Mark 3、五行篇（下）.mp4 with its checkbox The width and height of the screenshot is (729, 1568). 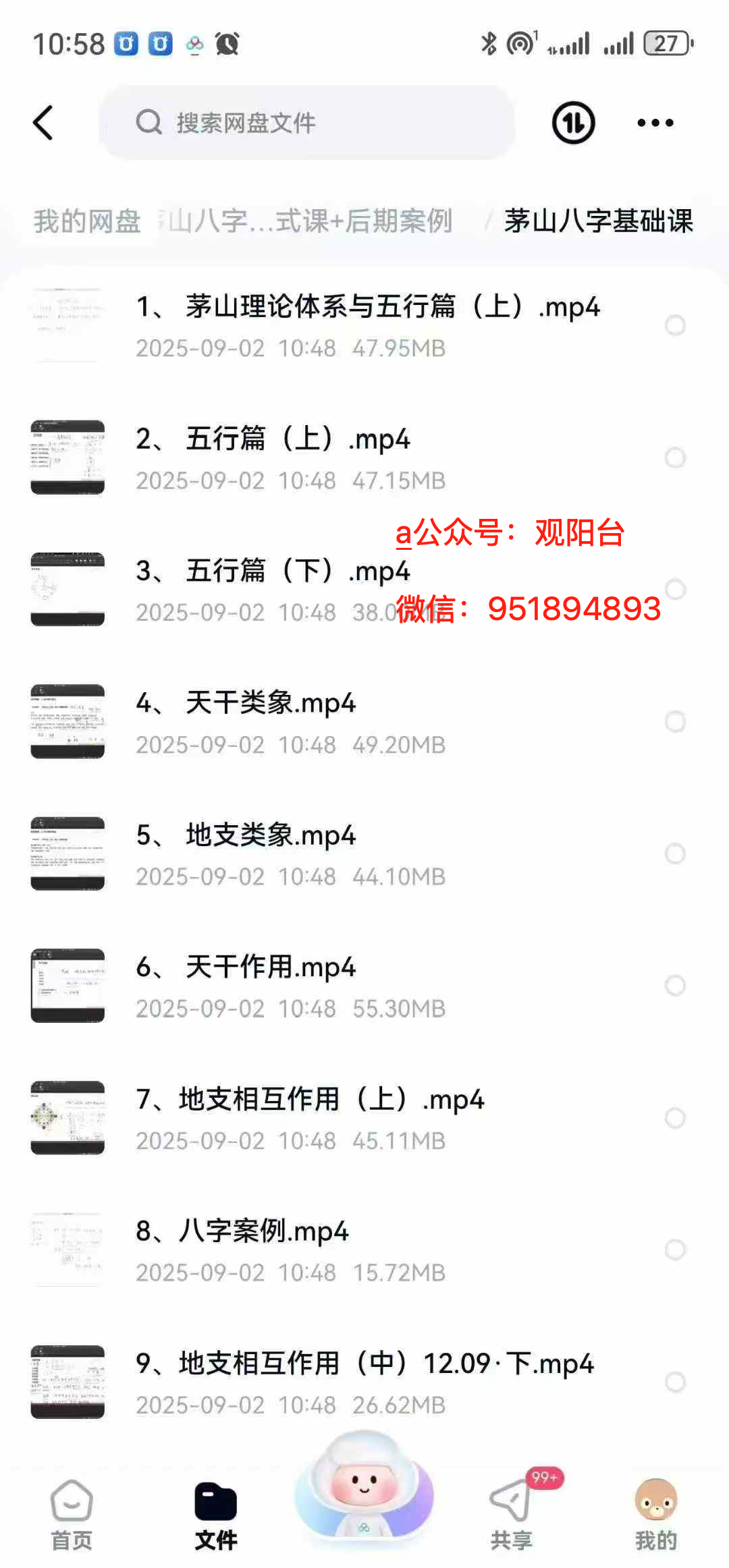[x=675, y=589]
